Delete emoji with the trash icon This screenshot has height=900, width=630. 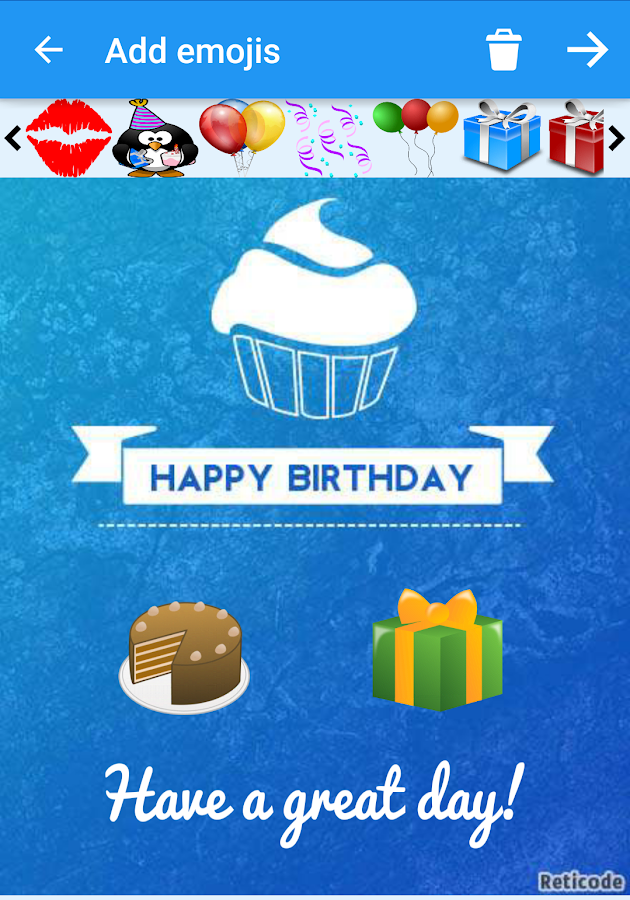pos(504,50)
